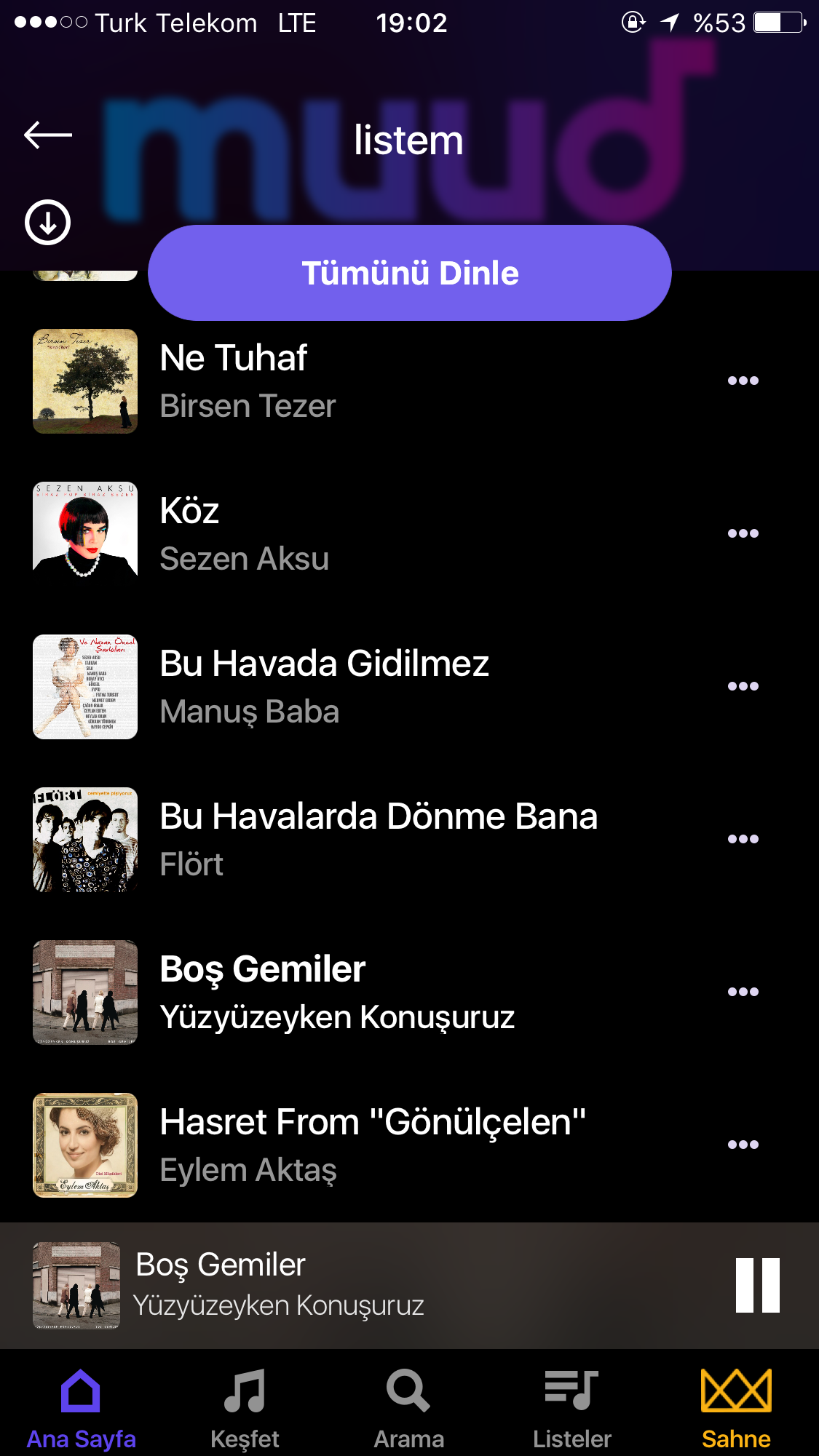Screen dimensions: 819x1456
Task: Pause the currently playing song
Action: click(757, 1286)
